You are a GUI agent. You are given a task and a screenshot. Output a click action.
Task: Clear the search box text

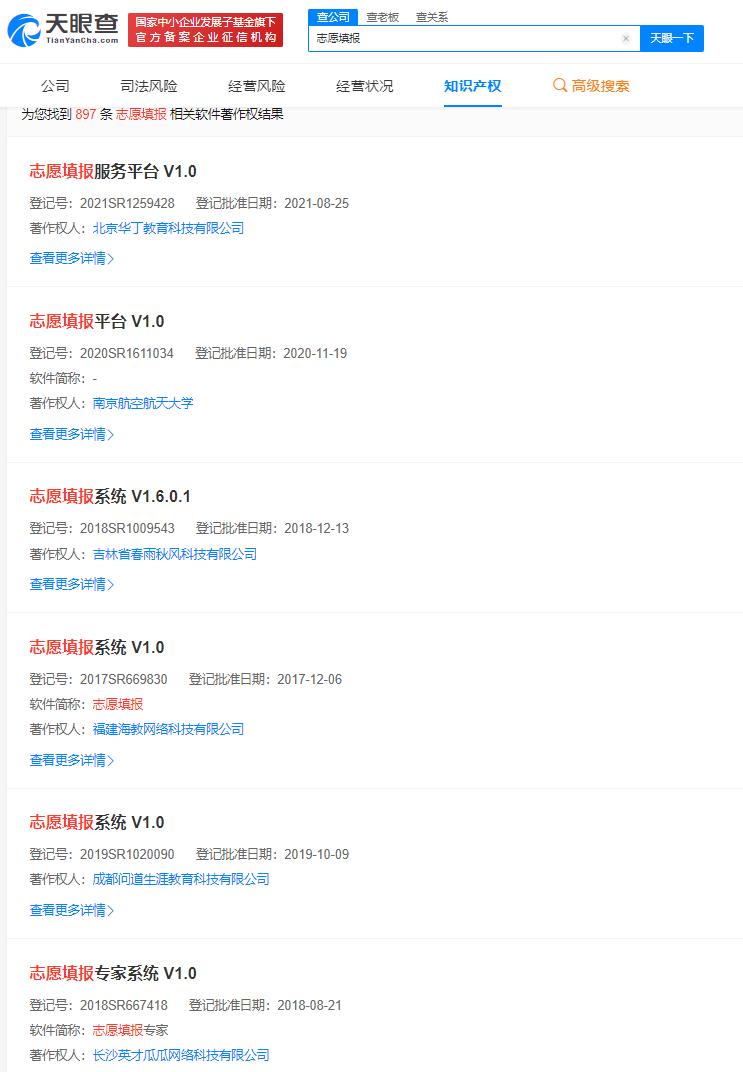point(626,38)
